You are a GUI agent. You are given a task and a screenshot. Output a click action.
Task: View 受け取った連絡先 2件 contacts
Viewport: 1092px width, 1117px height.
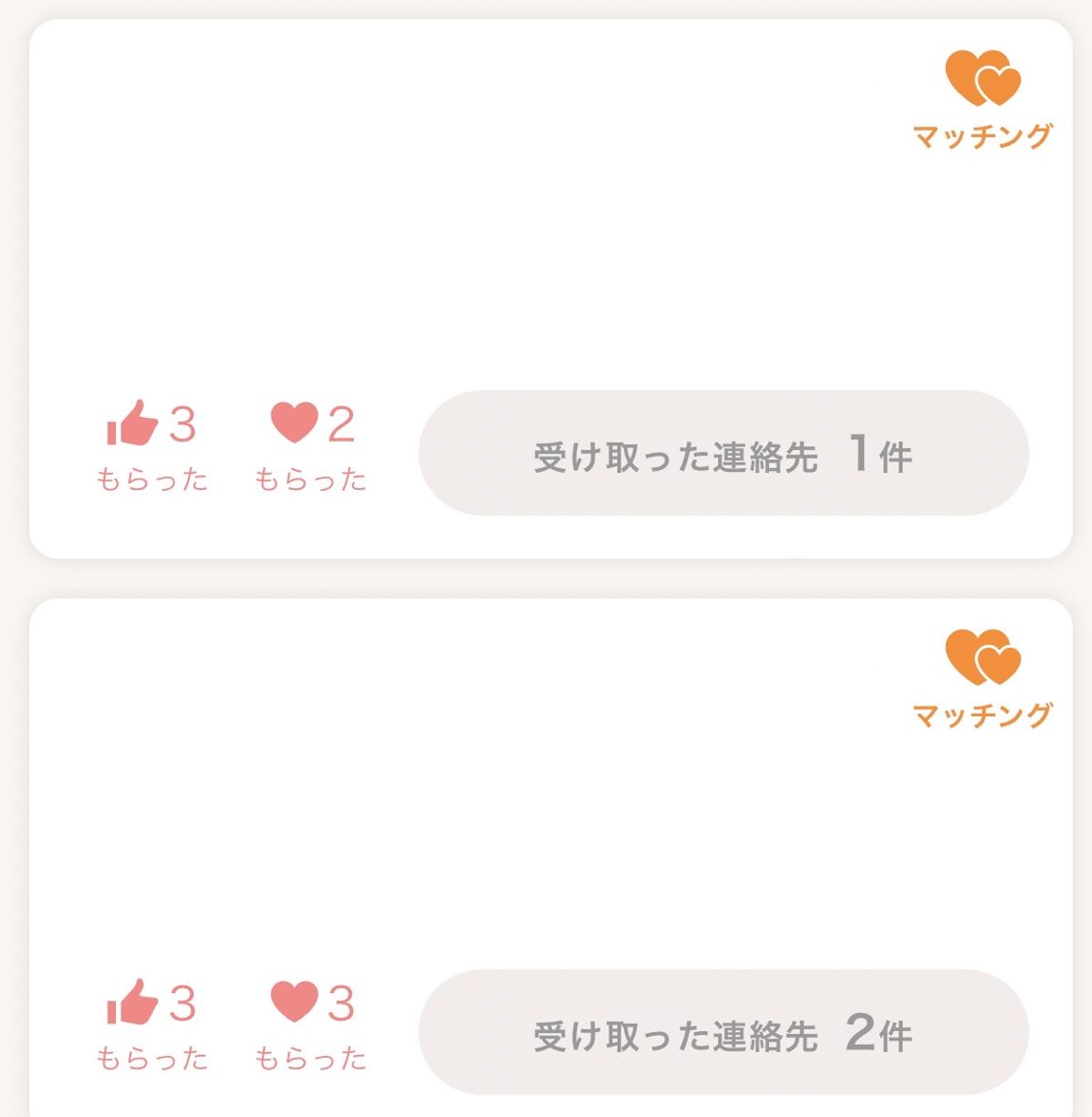pyautogui.click(x=723, y=1032)
